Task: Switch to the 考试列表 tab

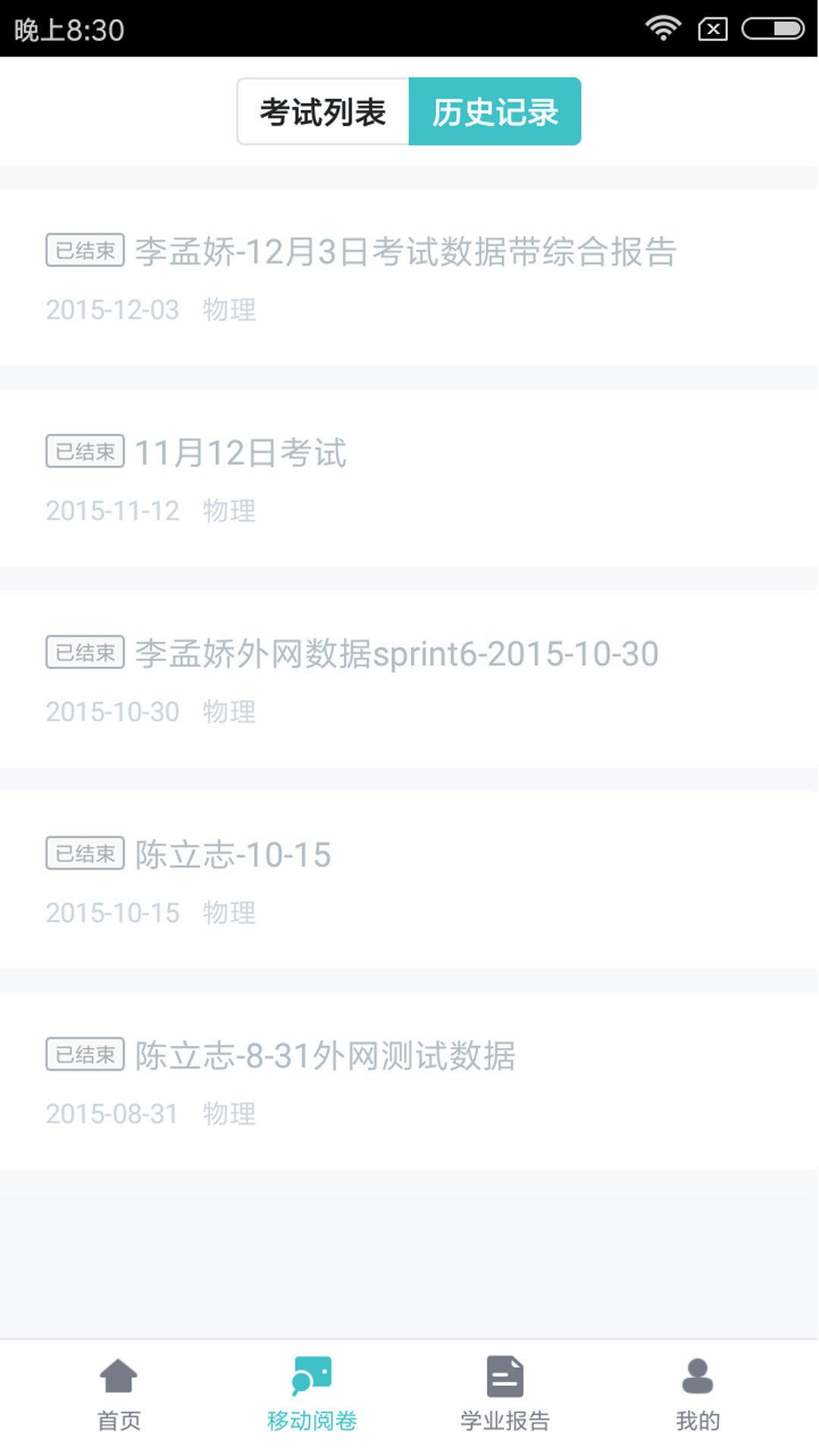Action: click(323, 111)
